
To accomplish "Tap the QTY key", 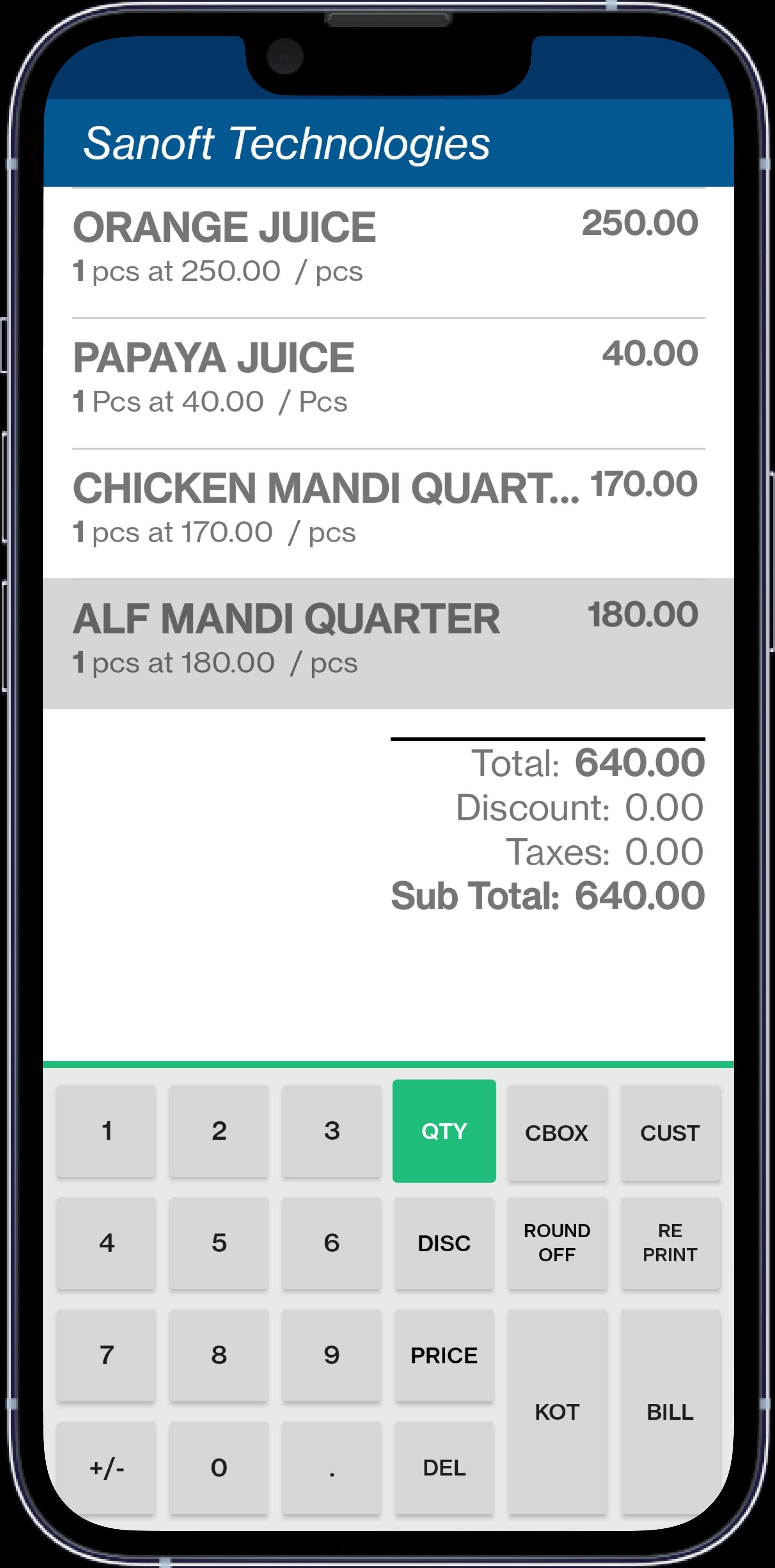I will [x=444, y=1131].
